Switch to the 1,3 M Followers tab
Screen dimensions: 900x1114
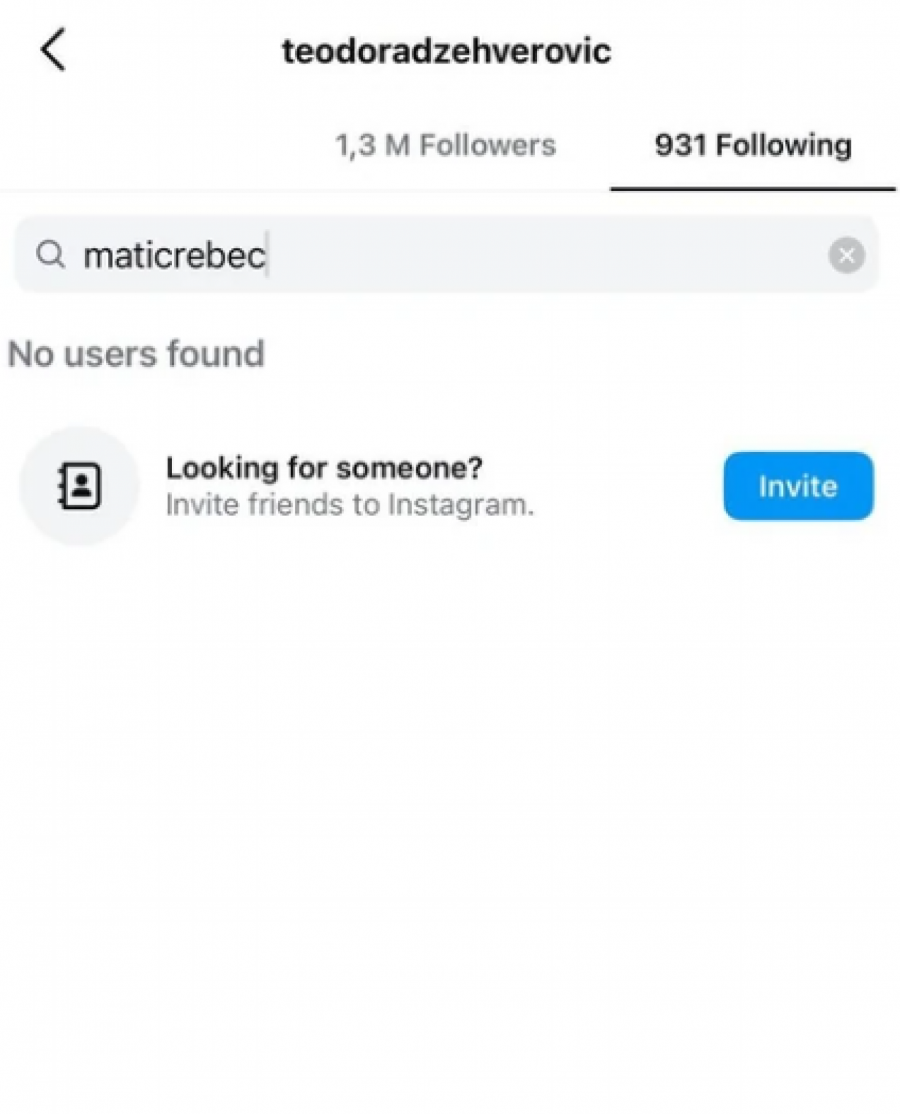[x=445, y=146]
